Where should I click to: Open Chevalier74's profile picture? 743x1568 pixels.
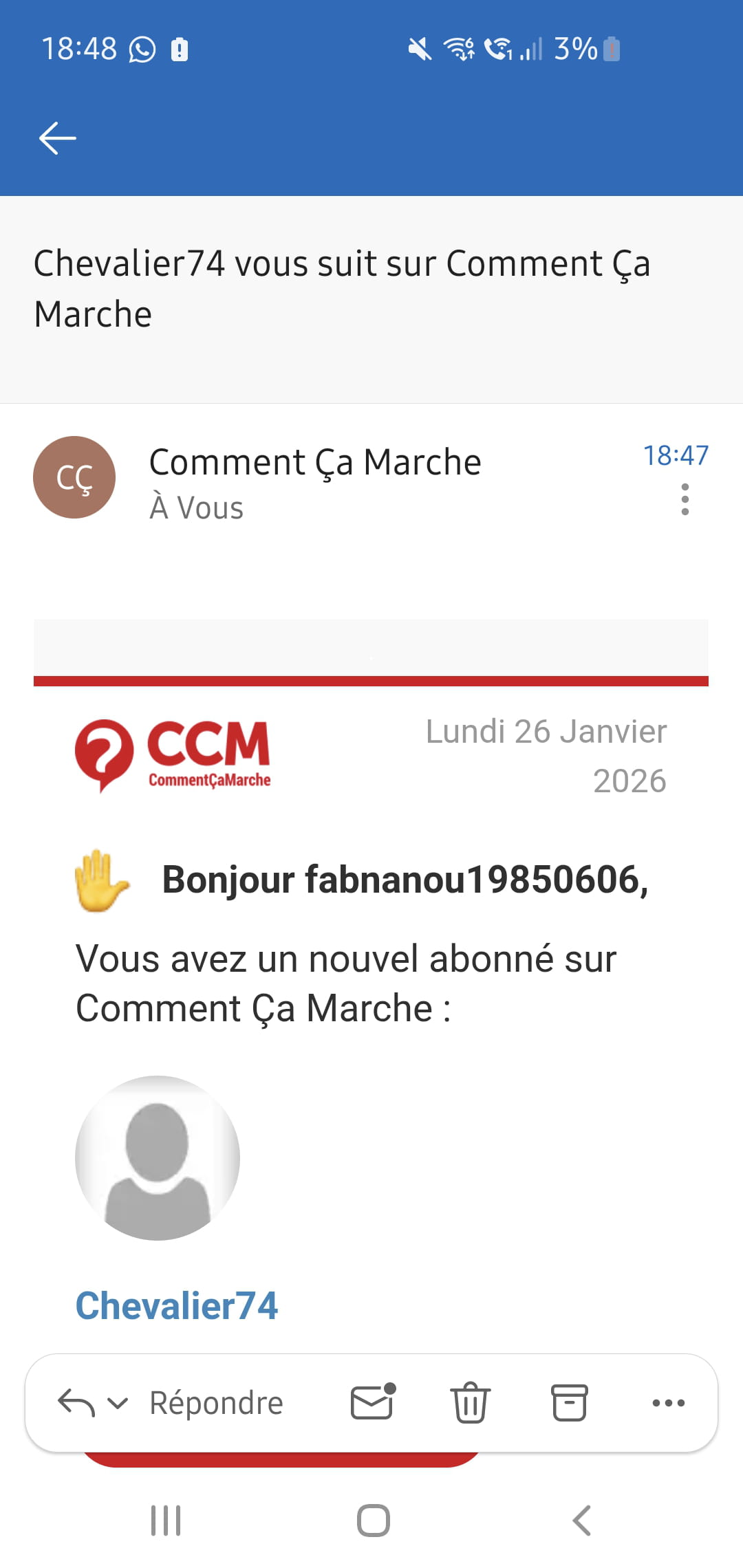coord(158,1158)
